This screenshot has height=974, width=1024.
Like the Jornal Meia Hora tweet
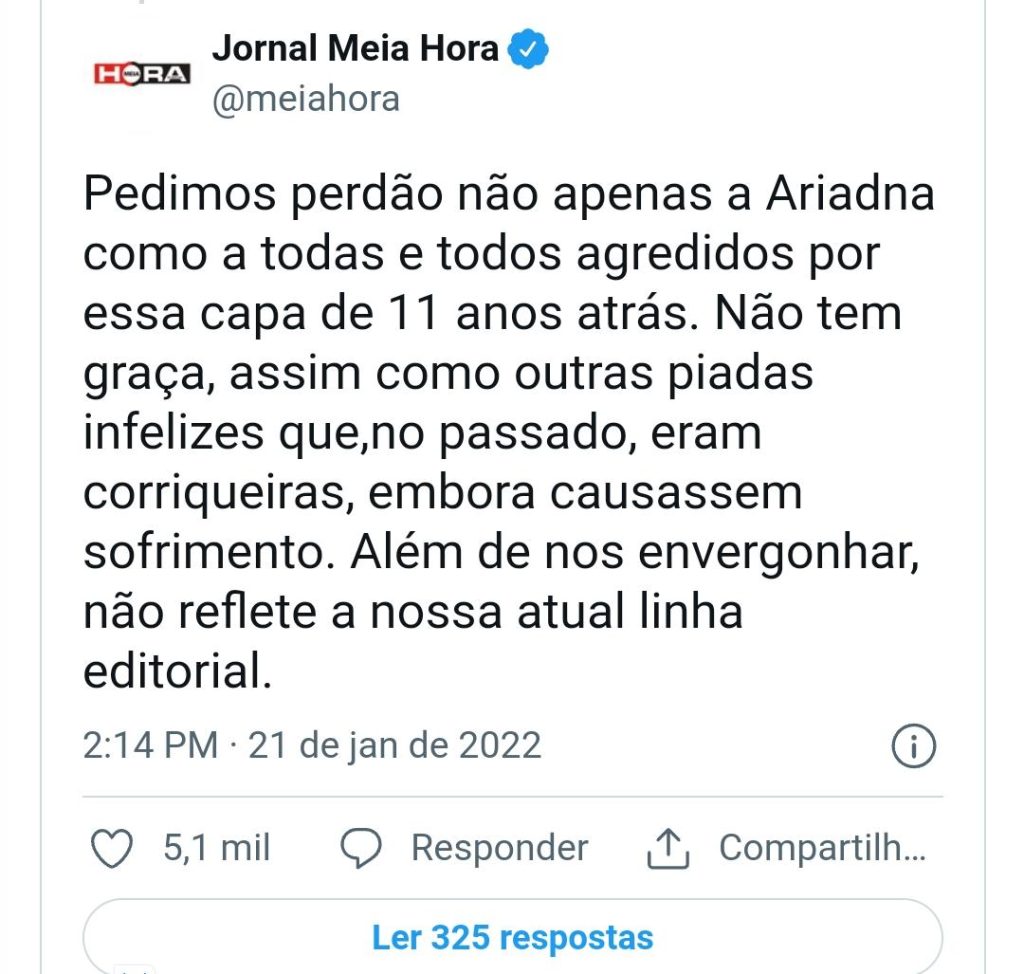pyautogui.click(x=112, y=849)
